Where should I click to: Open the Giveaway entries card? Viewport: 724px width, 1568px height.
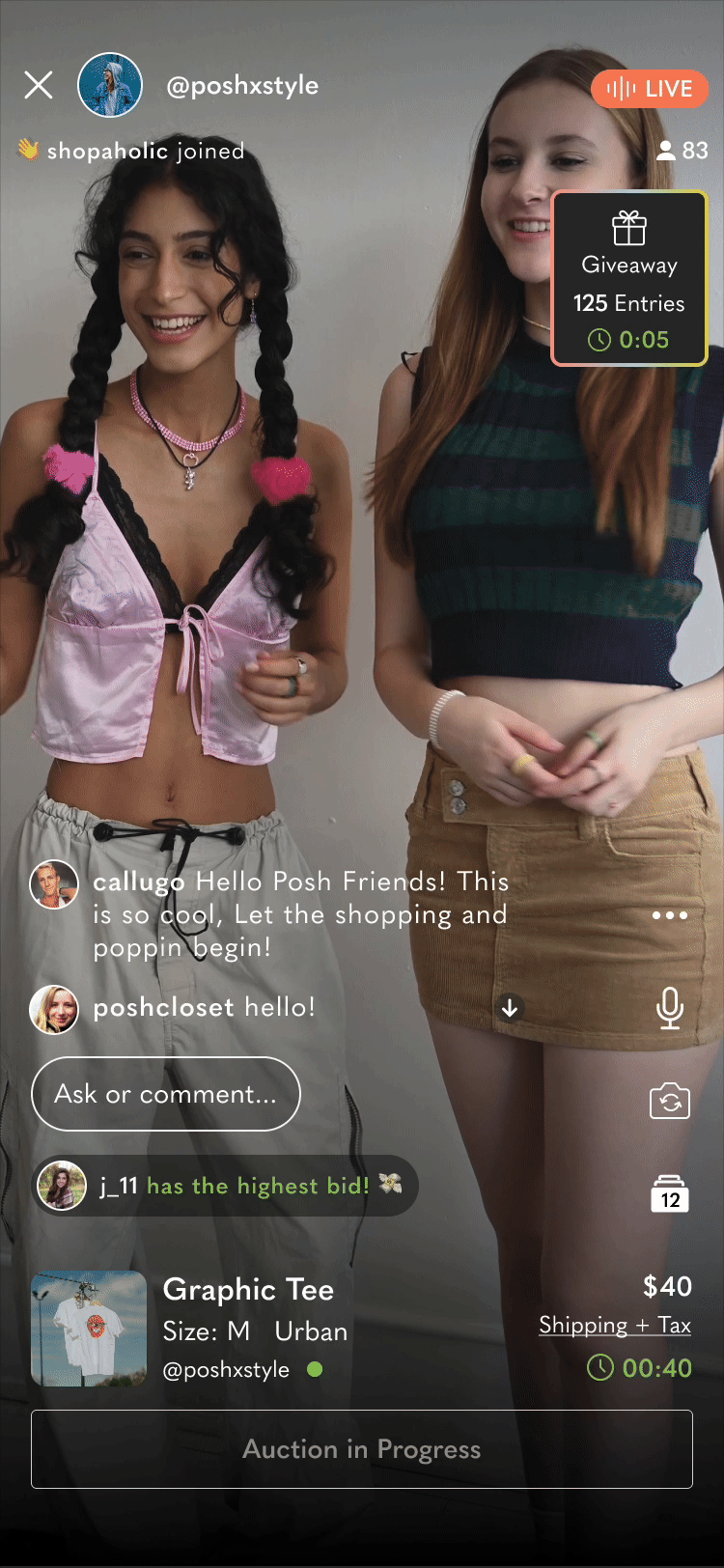click(629, 279)
